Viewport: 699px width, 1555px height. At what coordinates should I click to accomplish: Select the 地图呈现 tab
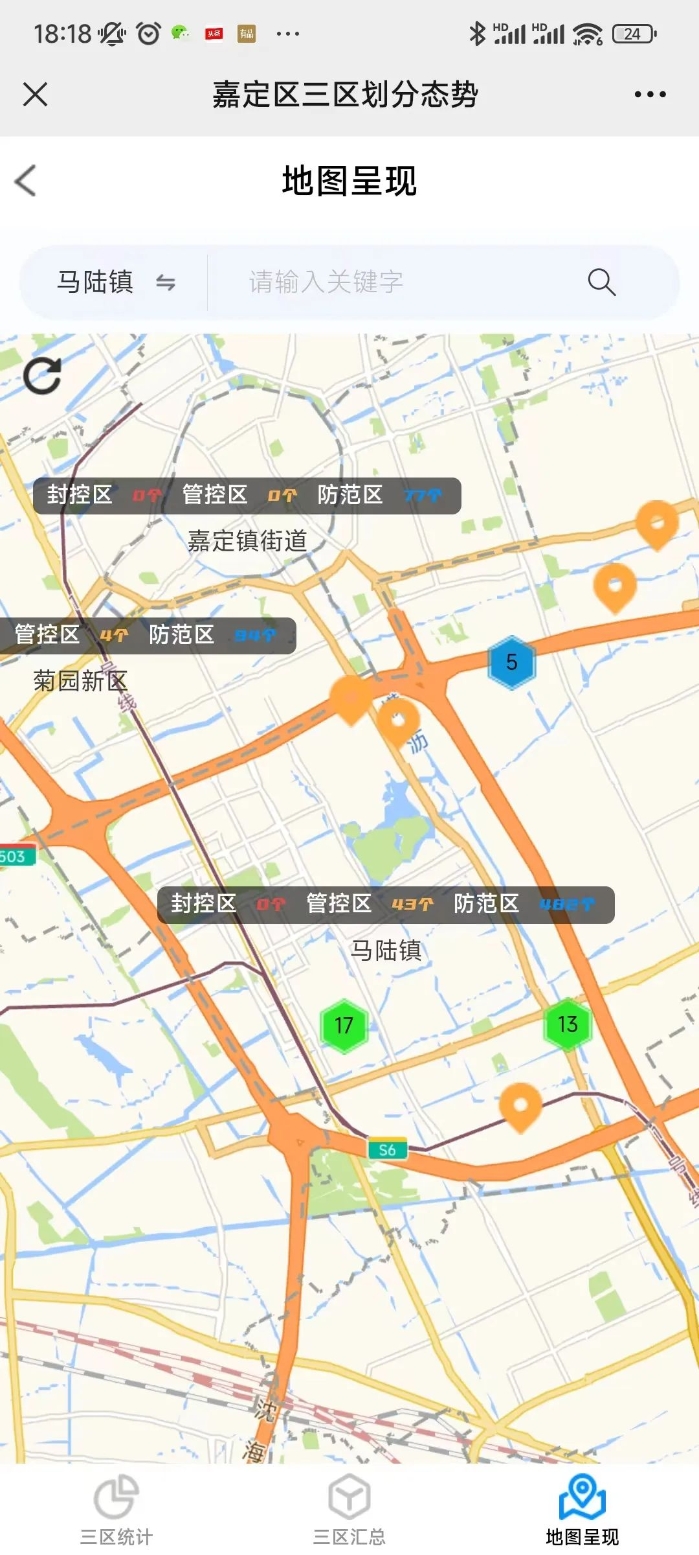(x=582, y=1509)
